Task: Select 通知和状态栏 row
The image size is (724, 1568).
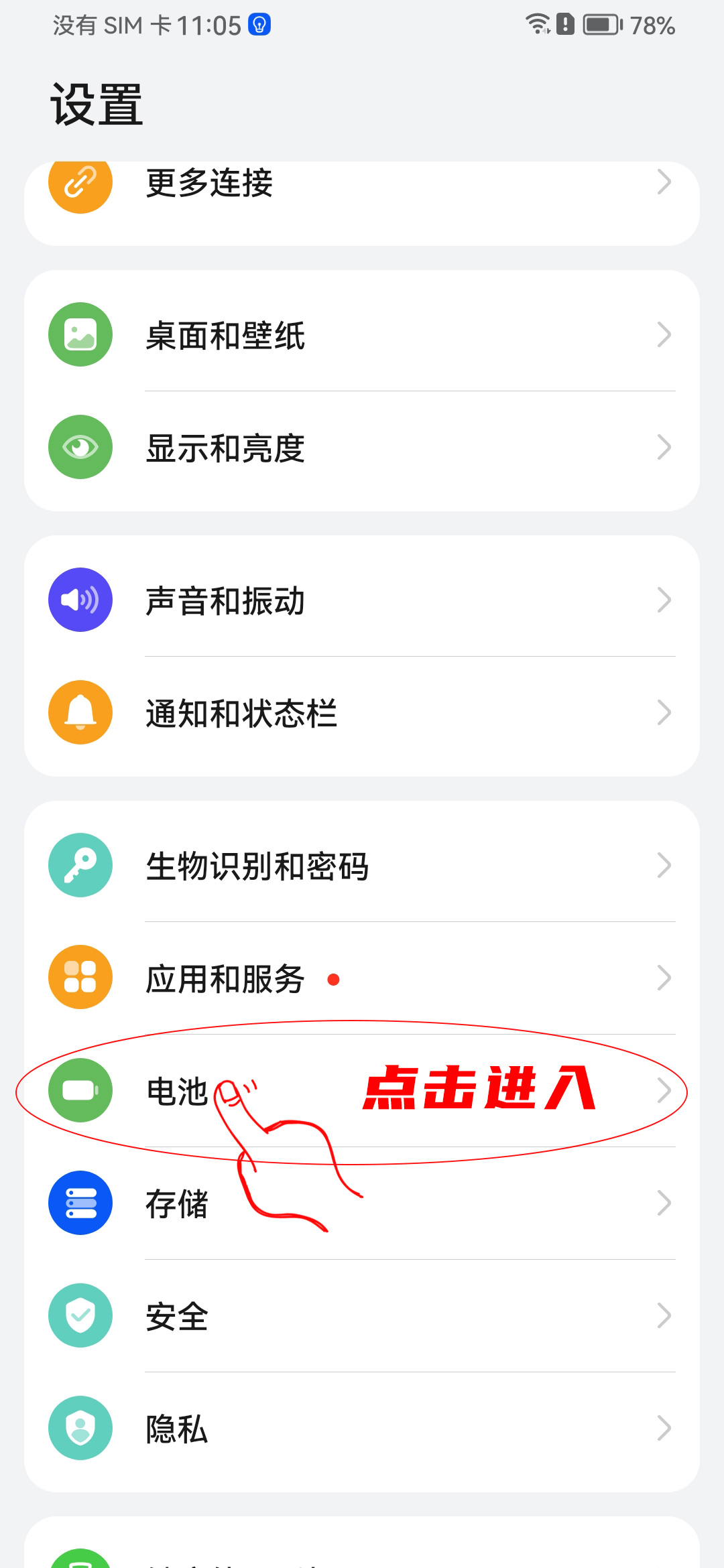Action: coord(362,713)
